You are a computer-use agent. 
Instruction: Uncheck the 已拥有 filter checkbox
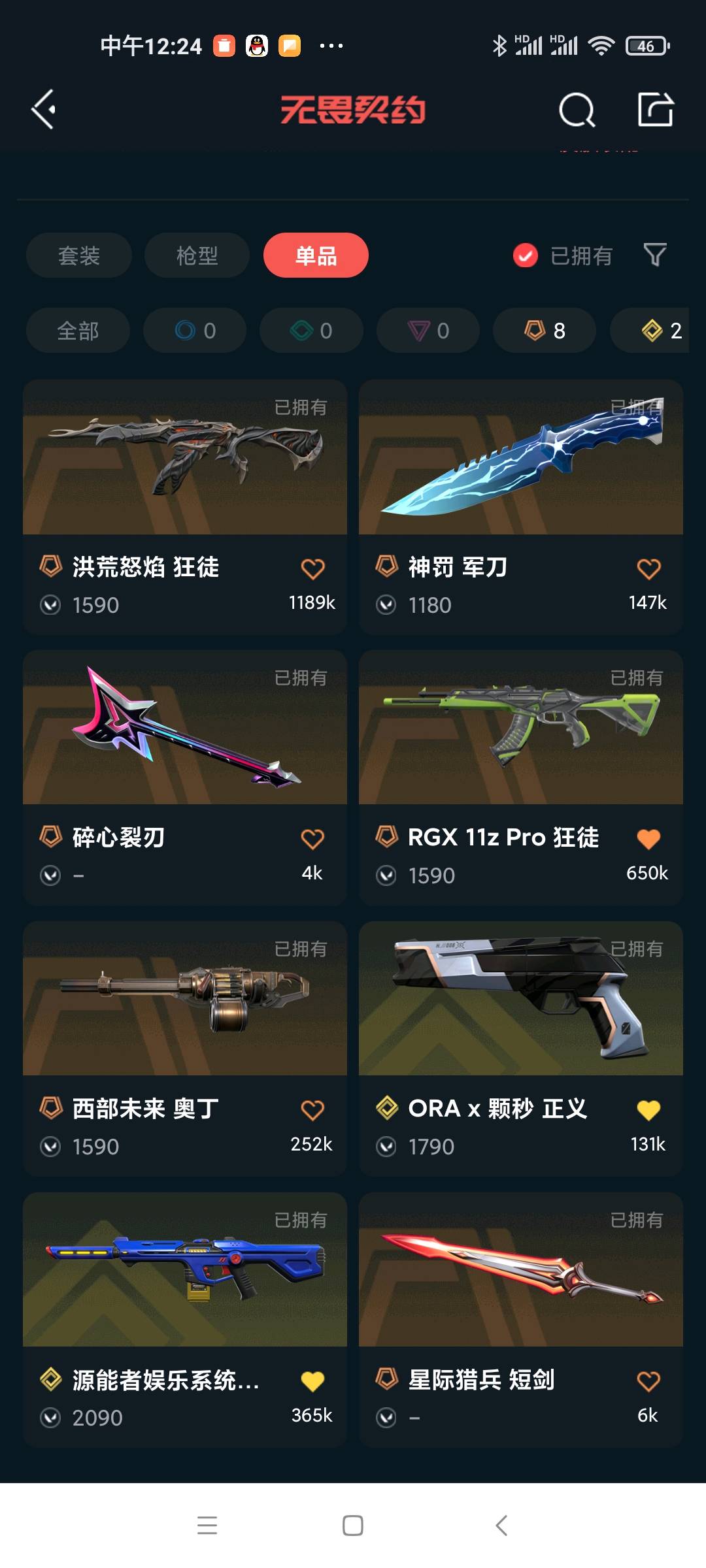[x=526, y=255]
